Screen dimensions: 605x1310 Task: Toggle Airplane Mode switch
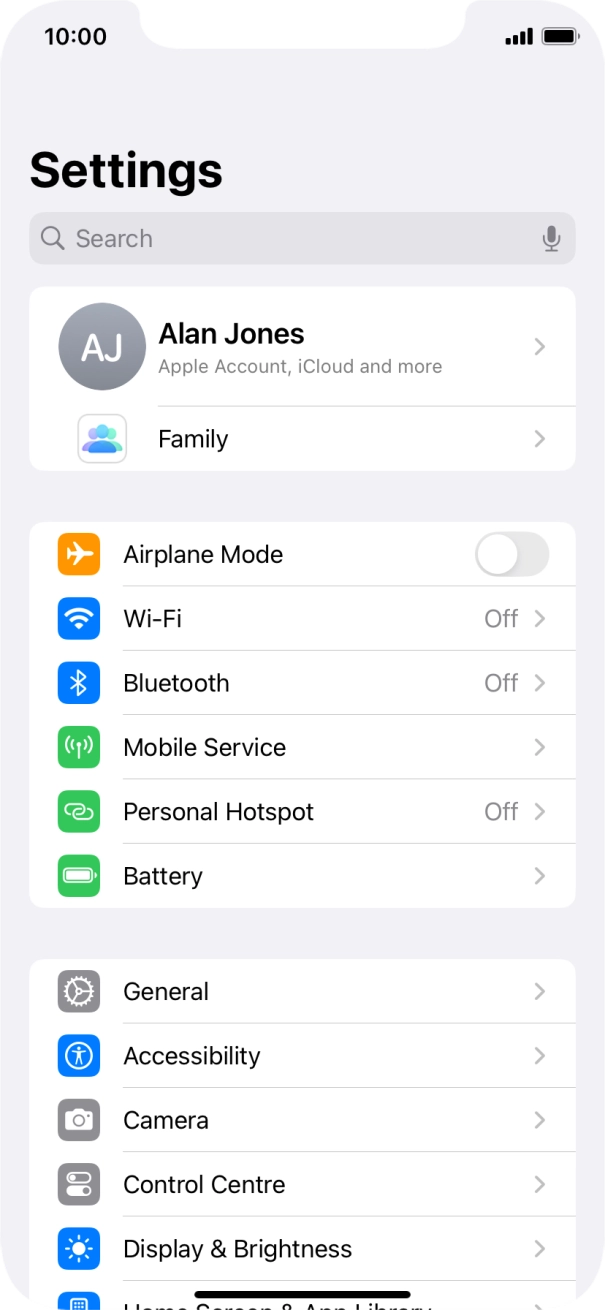coord(512,554)
